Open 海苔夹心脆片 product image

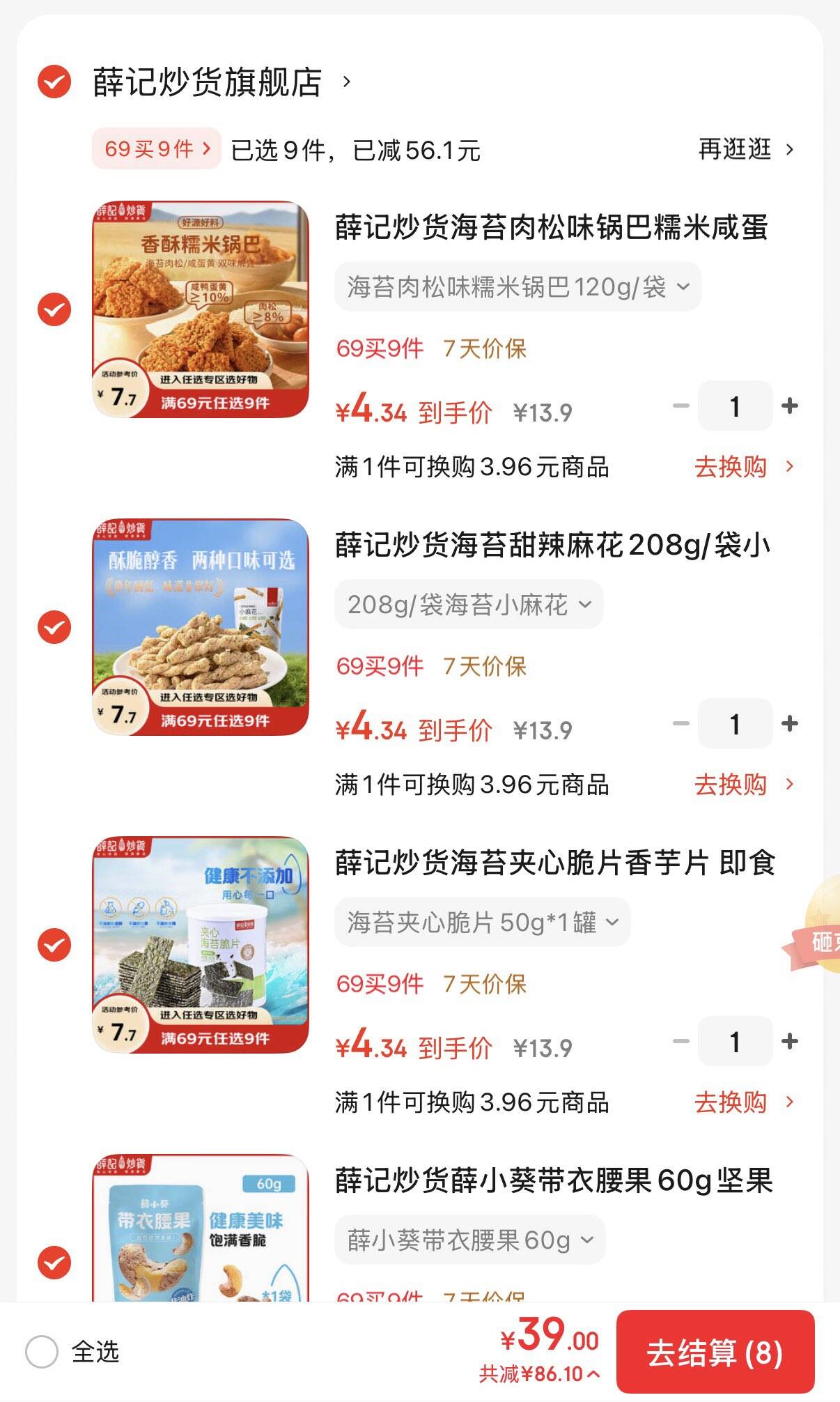coord(201,944)
